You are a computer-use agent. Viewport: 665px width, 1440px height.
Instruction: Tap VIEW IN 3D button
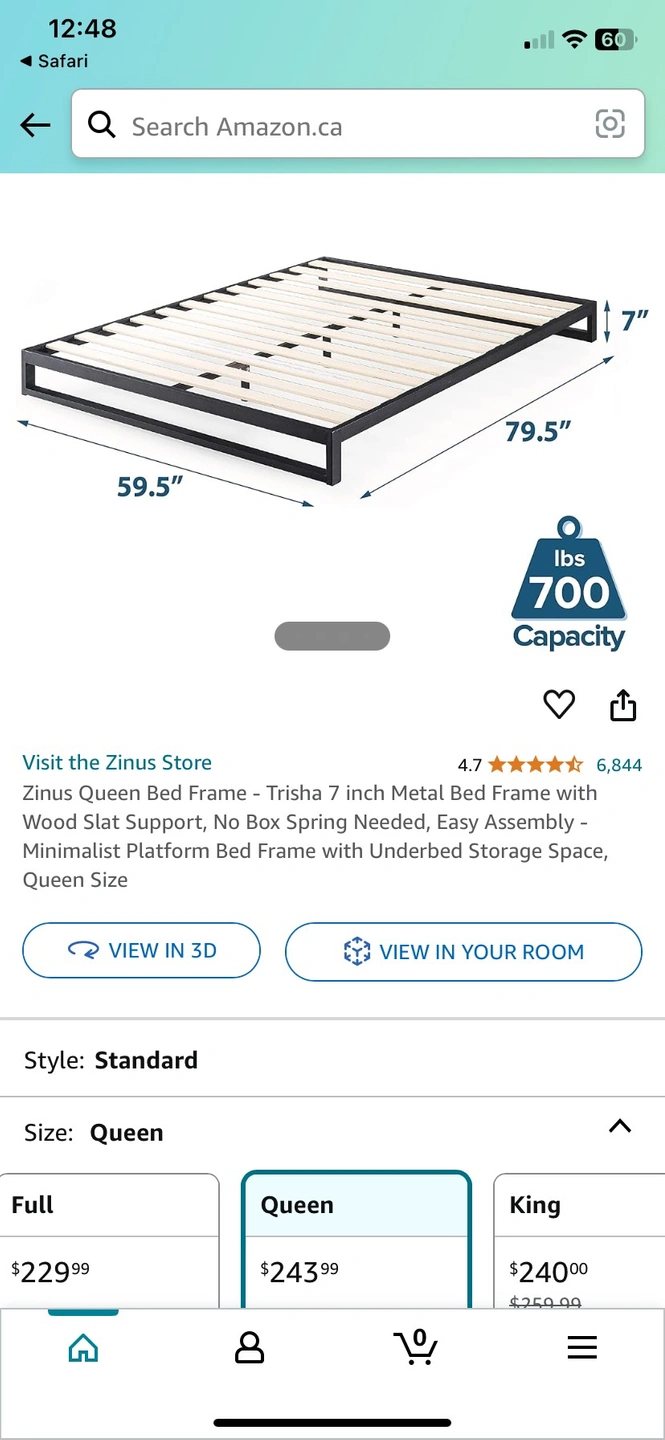(x=141, y=950)
